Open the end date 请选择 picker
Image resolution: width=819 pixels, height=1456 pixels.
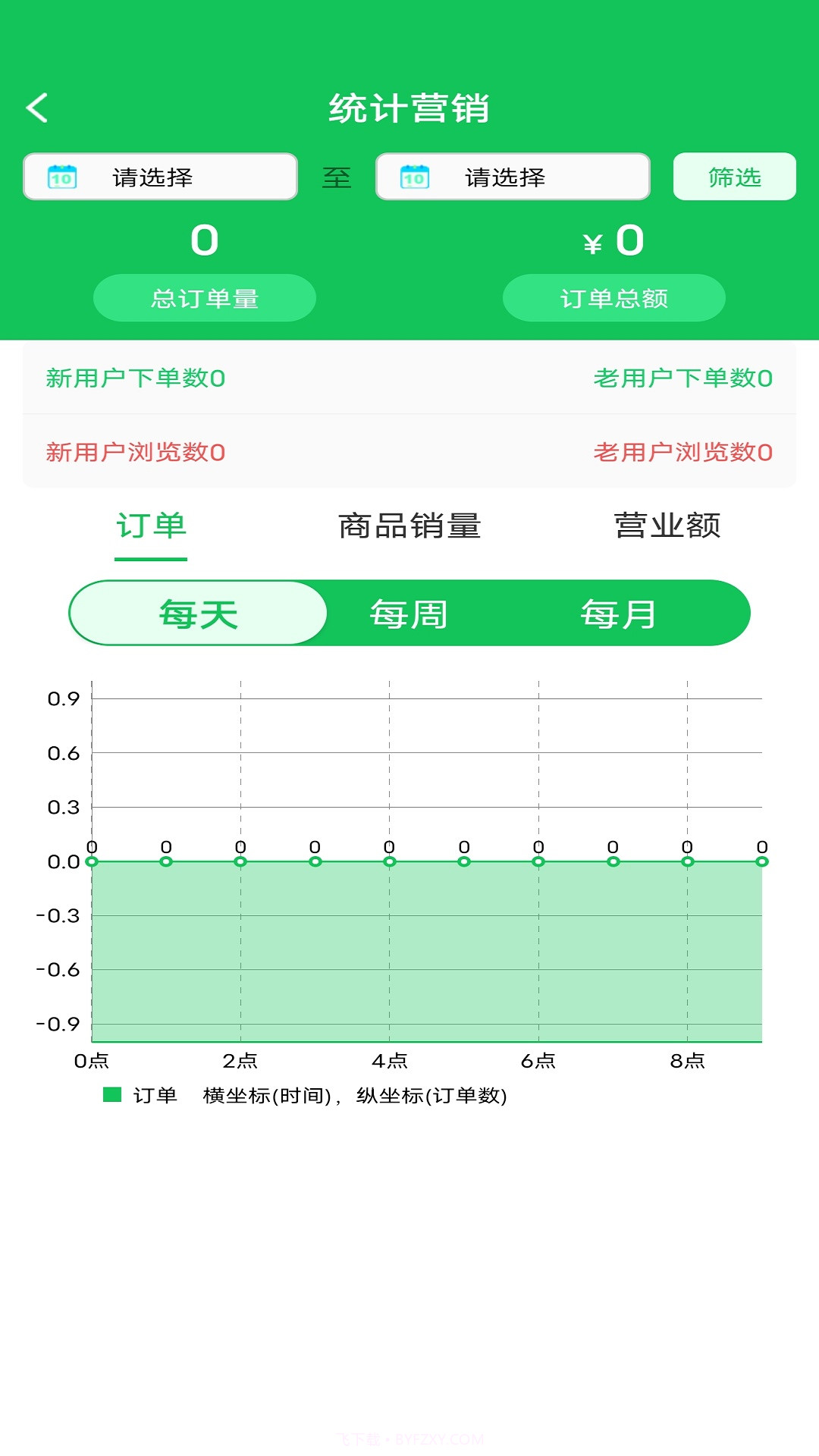coord(507,176)
